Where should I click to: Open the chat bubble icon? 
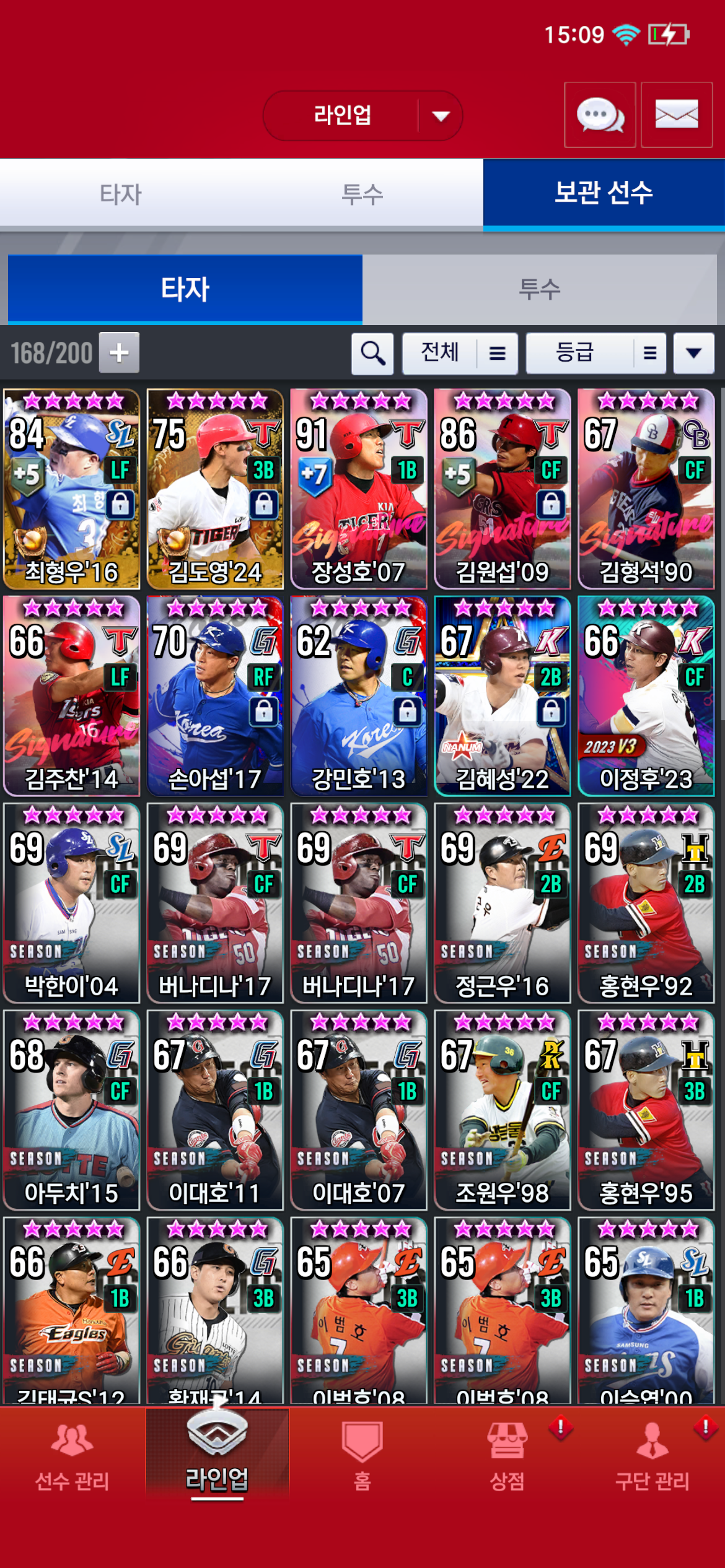pos(599,115)
